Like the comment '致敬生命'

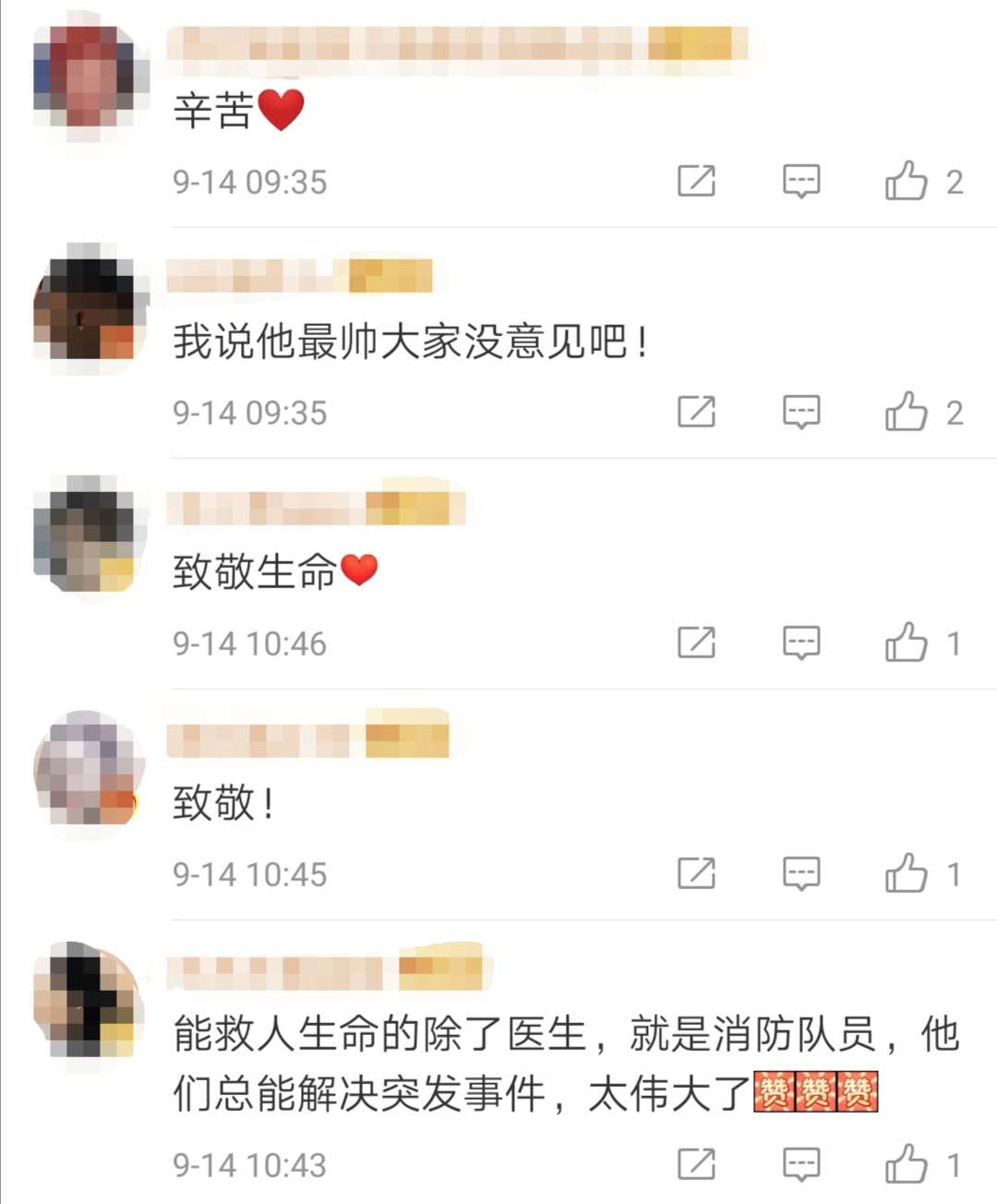(x=907, y=643)
